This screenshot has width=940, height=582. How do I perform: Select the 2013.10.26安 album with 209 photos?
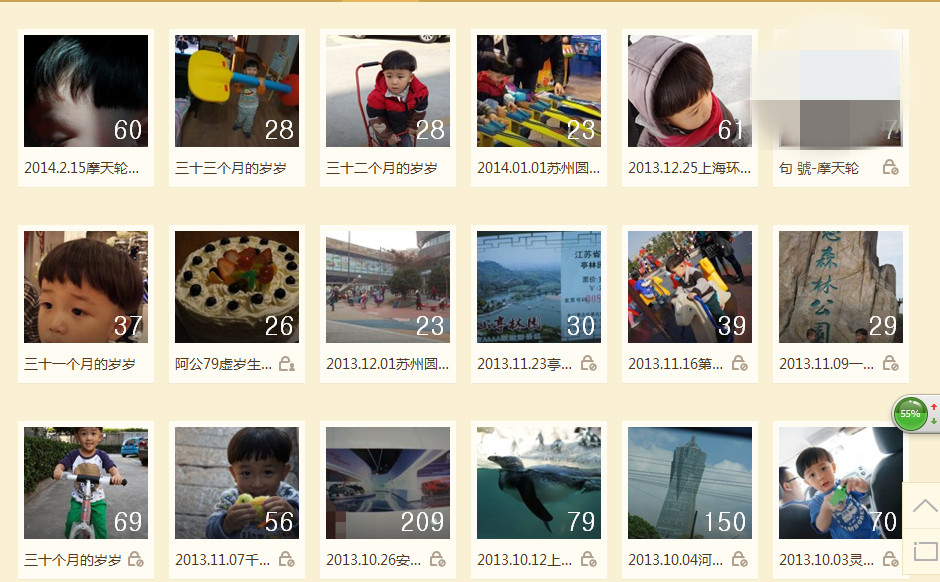pyautogui.click(x=388, y=483)
